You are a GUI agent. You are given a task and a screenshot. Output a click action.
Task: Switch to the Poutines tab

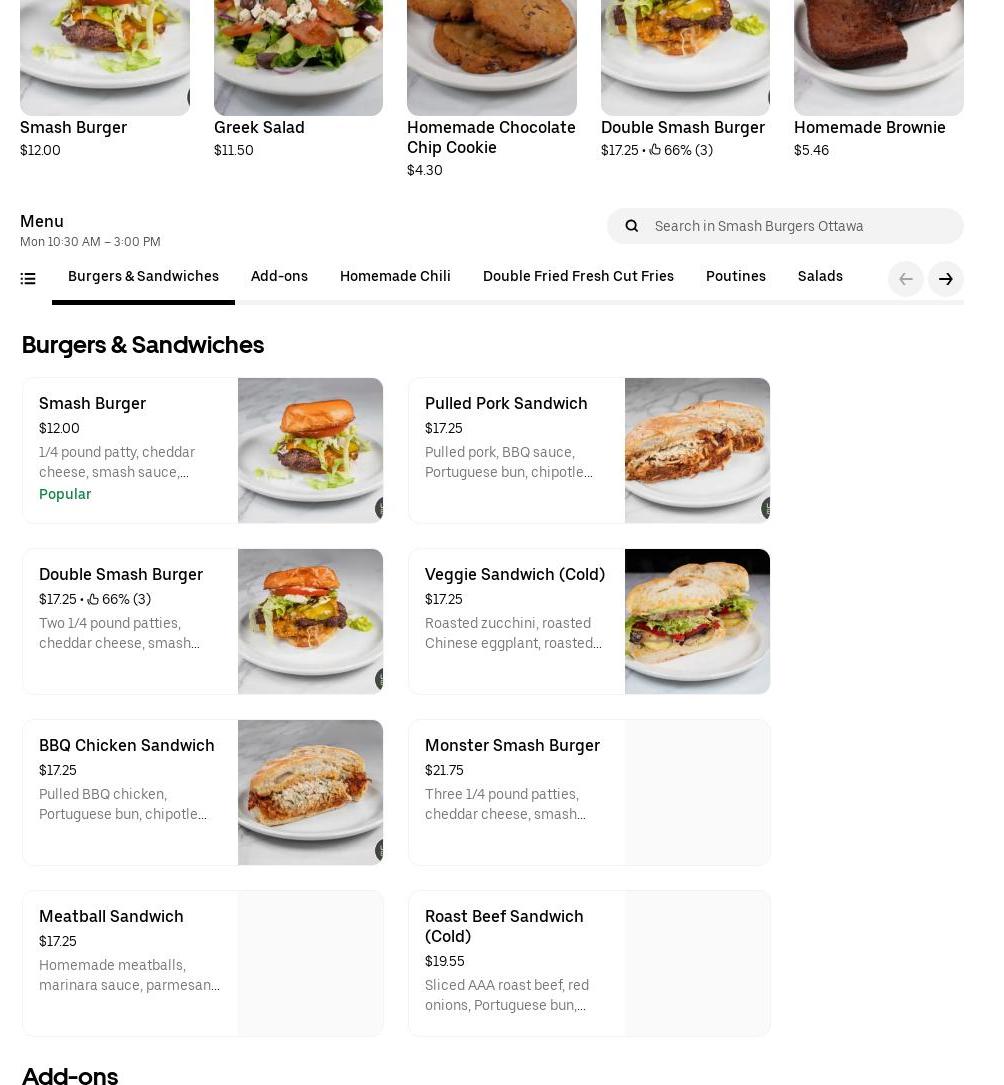pyautogui.click(x=736, y=276)
